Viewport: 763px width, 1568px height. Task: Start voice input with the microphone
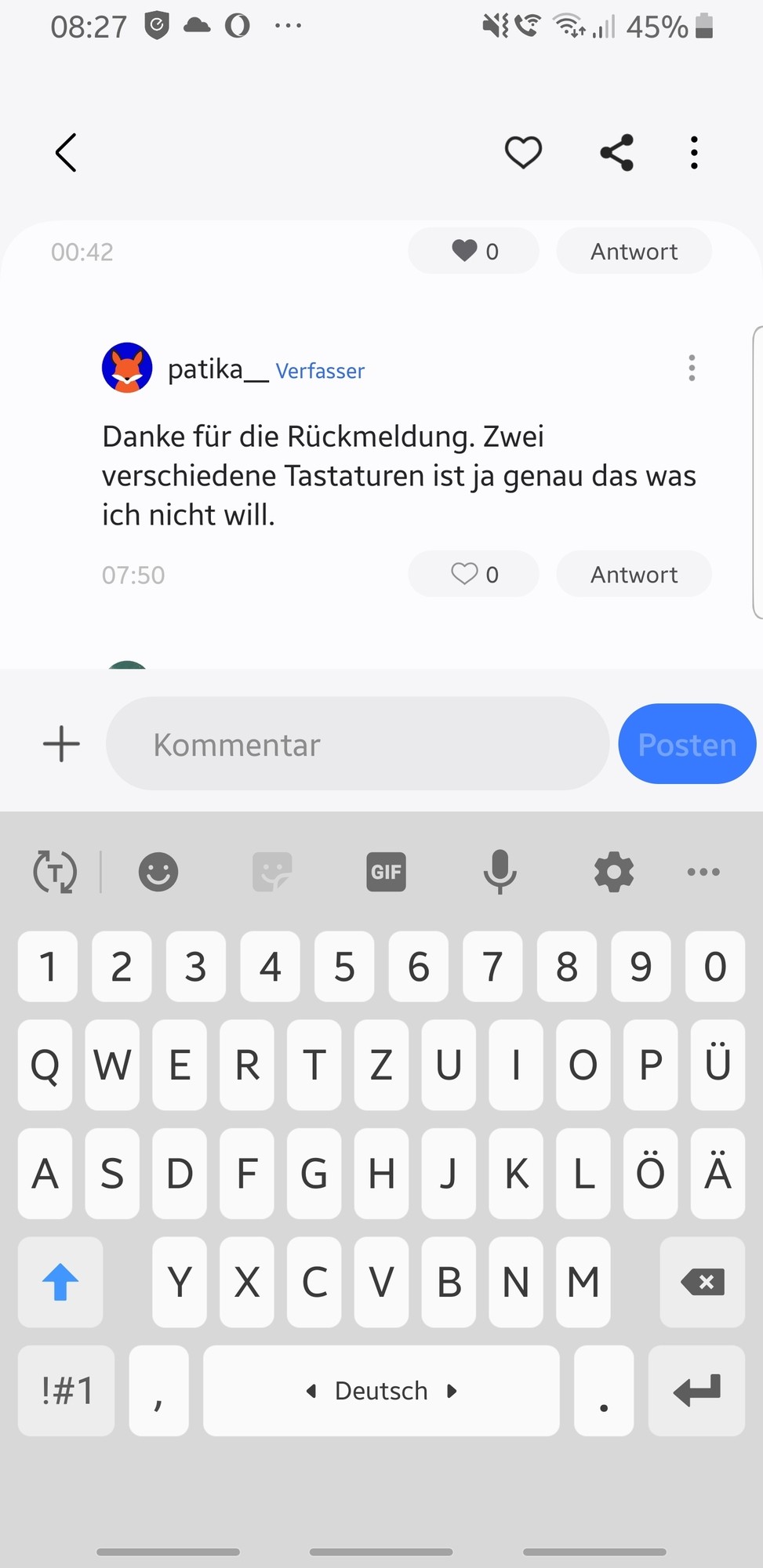(500, 872)
